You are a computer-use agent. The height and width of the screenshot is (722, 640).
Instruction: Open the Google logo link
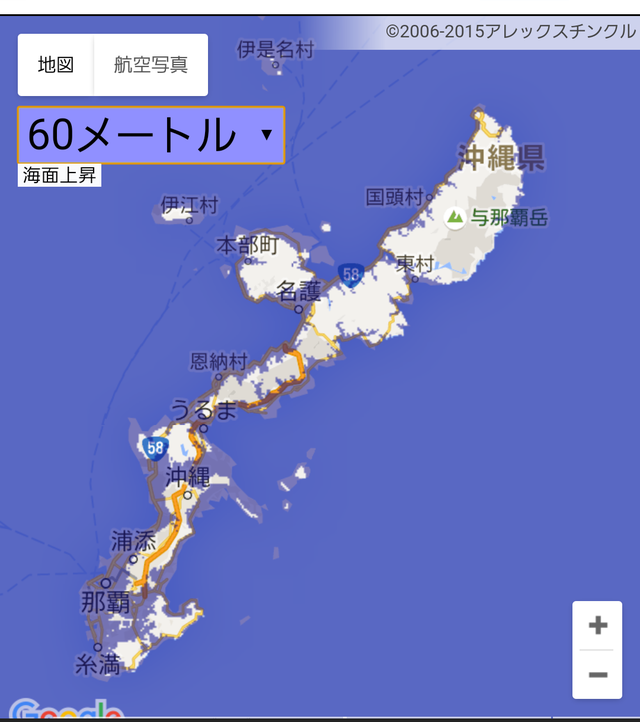[x=62, y=711]
